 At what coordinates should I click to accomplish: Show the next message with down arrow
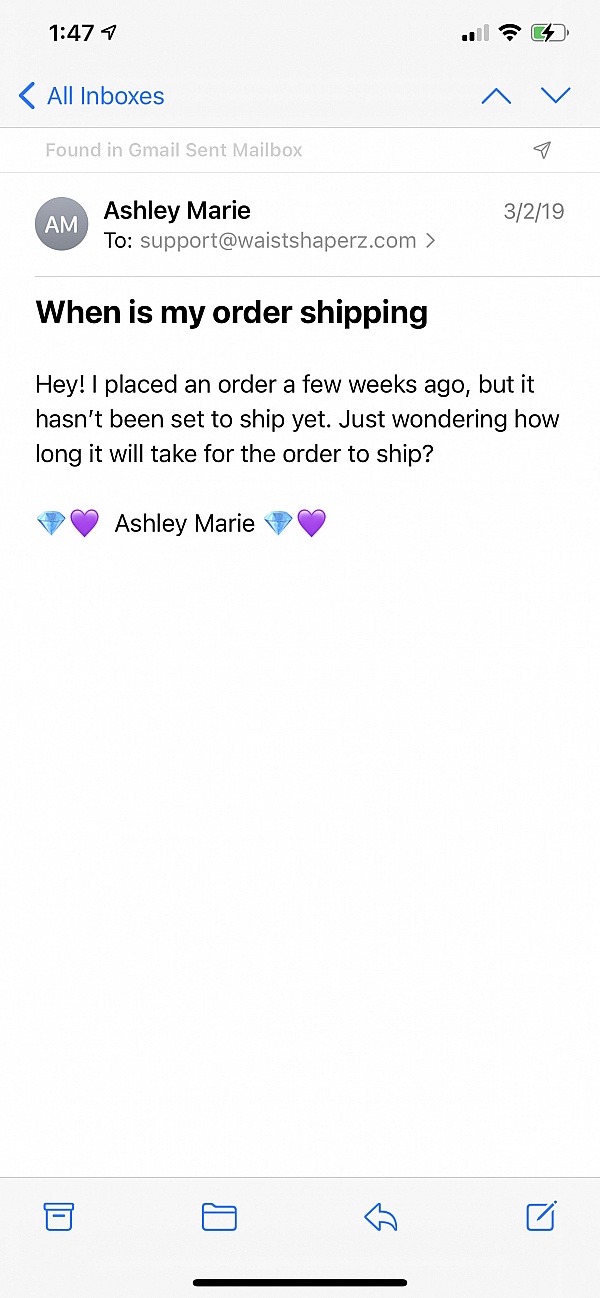(555, 96)
